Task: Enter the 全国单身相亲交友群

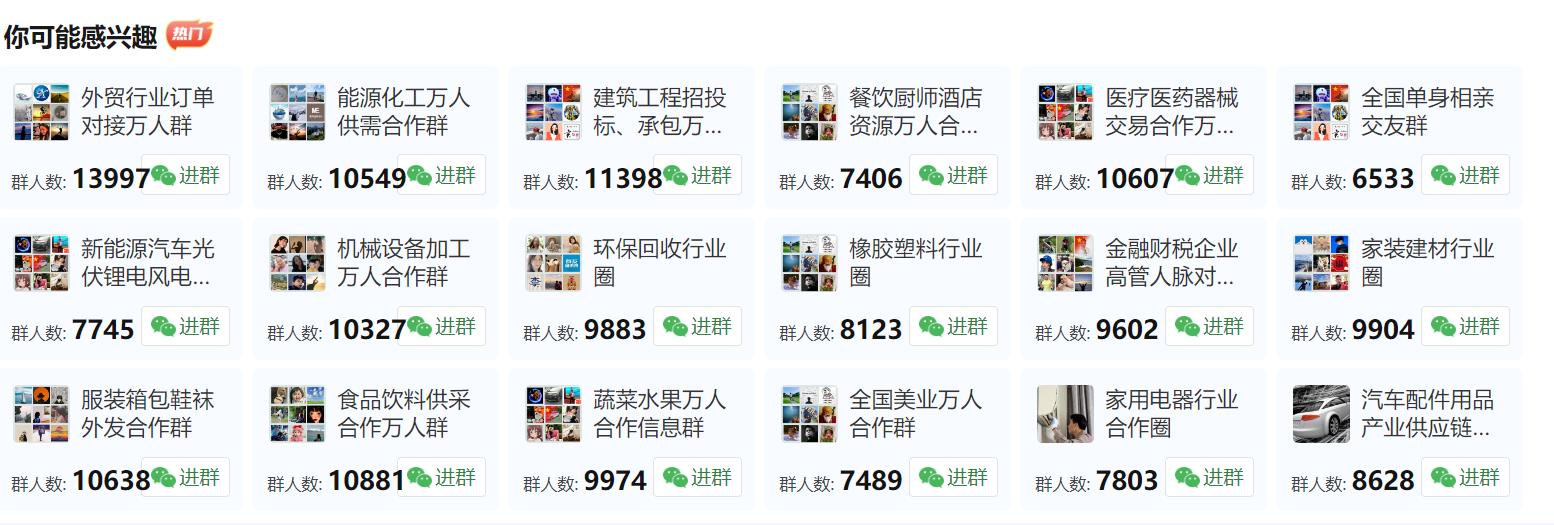Action: [x=1466, y=175]
